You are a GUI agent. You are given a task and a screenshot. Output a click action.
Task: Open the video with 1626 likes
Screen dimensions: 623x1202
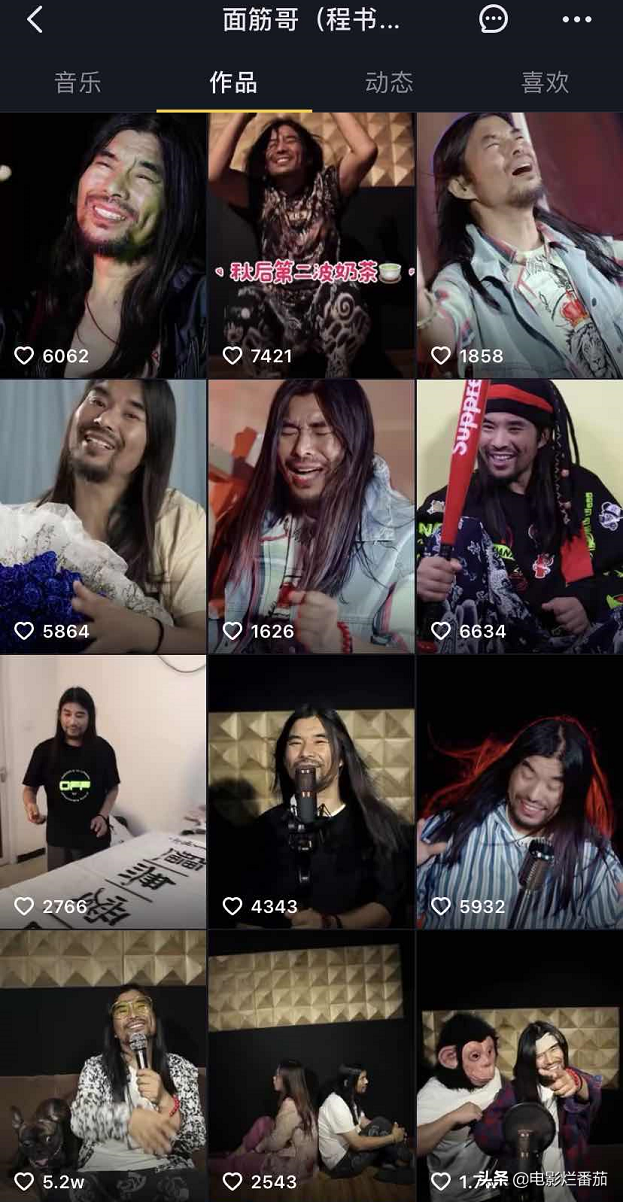tap(311, 516)
